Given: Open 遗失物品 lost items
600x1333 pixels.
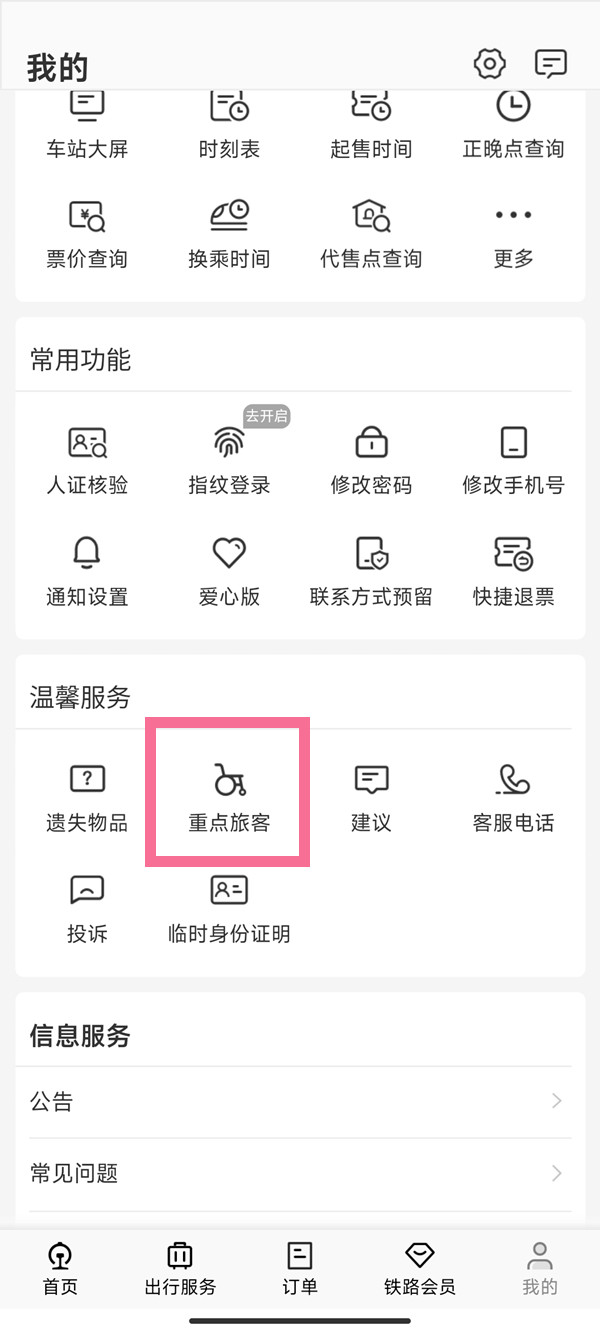Looking at the screenshot, I should (87, 796).
